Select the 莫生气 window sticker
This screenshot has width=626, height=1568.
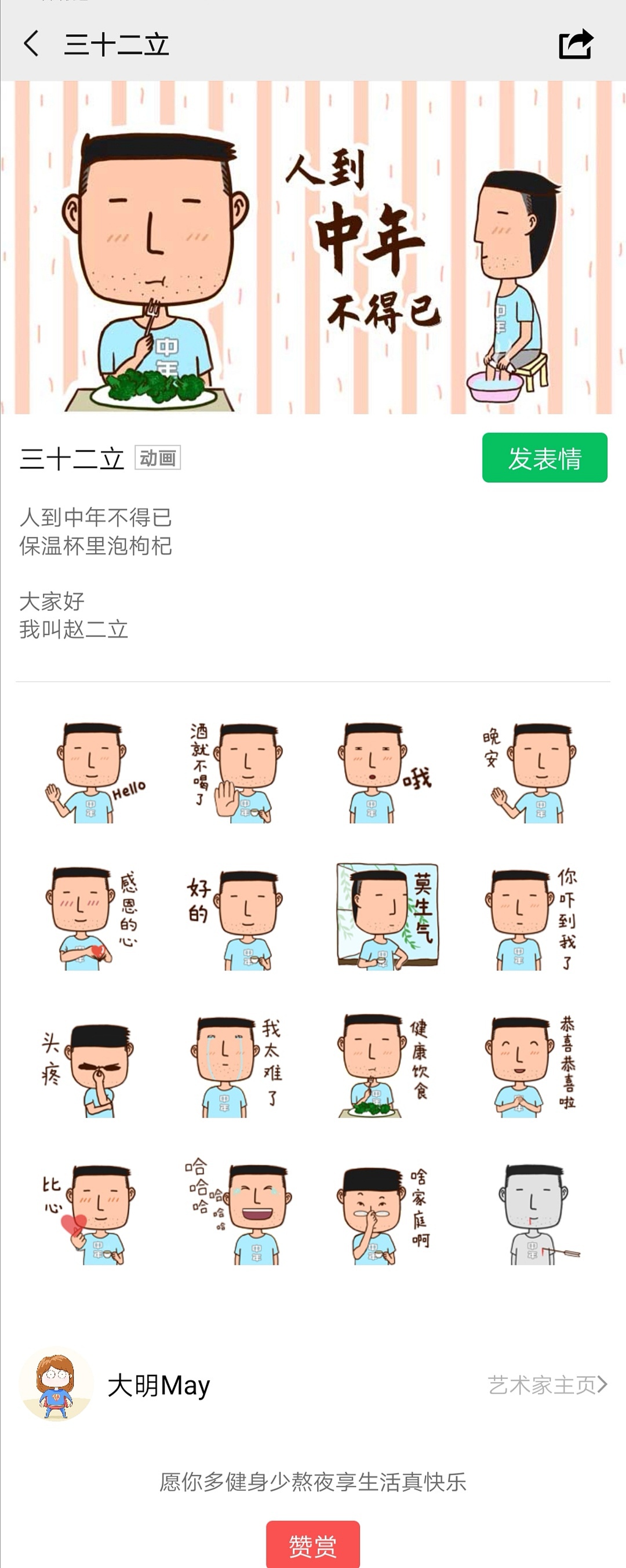click(x=387, y=913)
